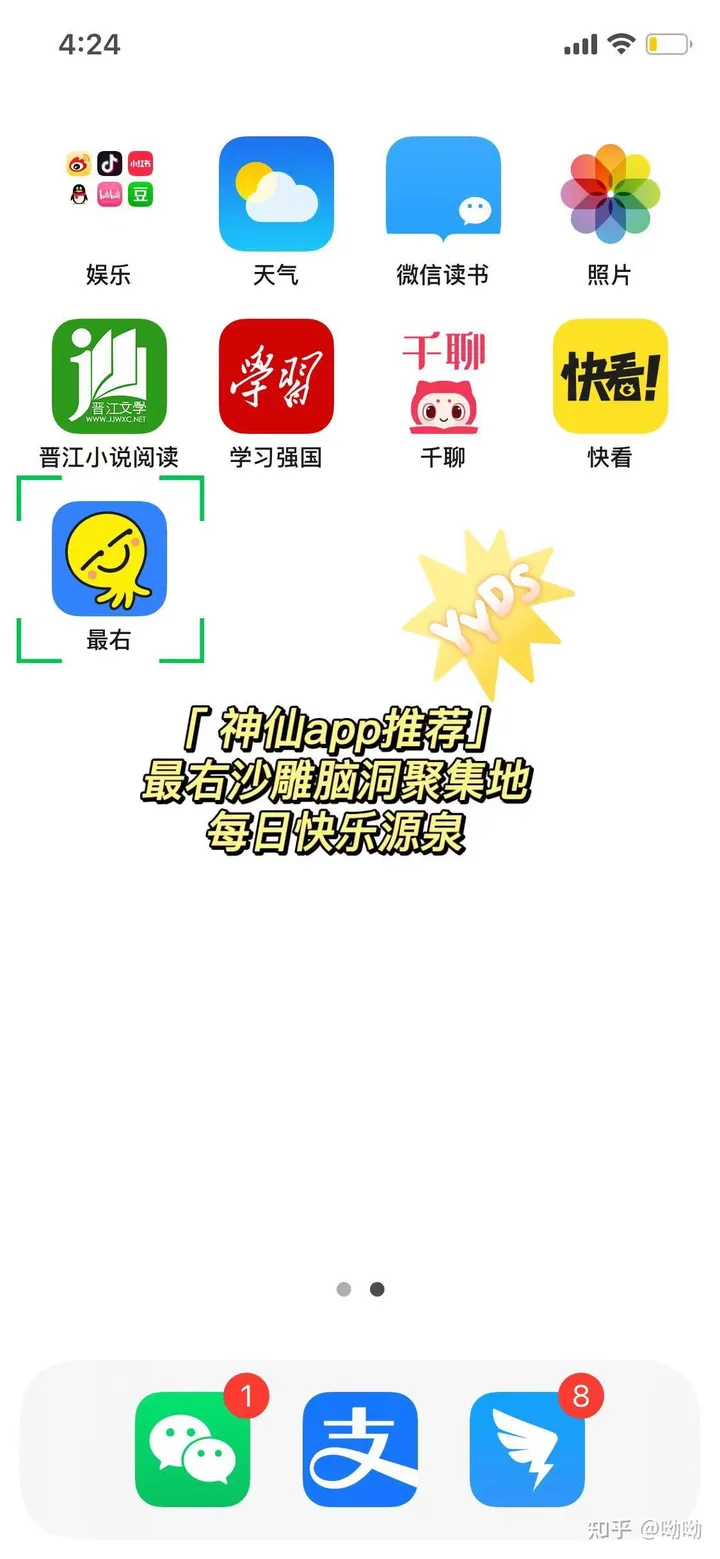The width and height of the screenshot is (720, 1559).
Task: Open 学习强国 app
Action: click(x=276, y=376)
